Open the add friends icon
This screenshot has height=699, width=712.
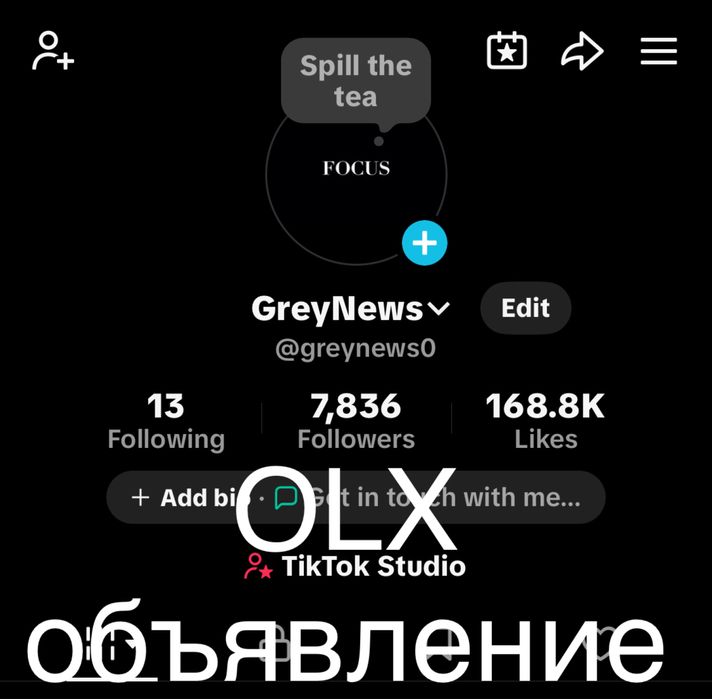[53, 51]
